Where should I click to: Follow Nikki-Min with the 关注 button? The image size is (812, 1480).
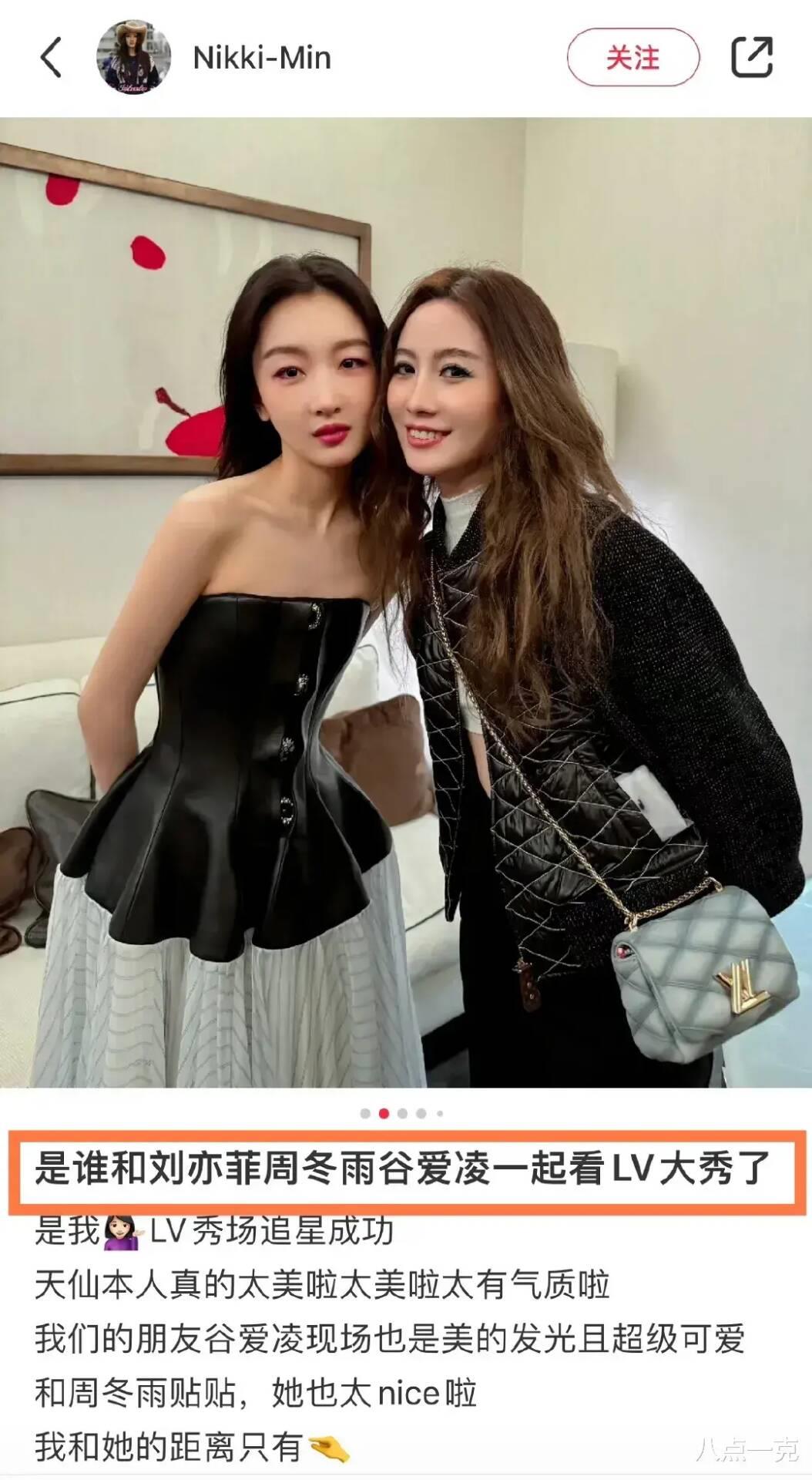point(632,58)
